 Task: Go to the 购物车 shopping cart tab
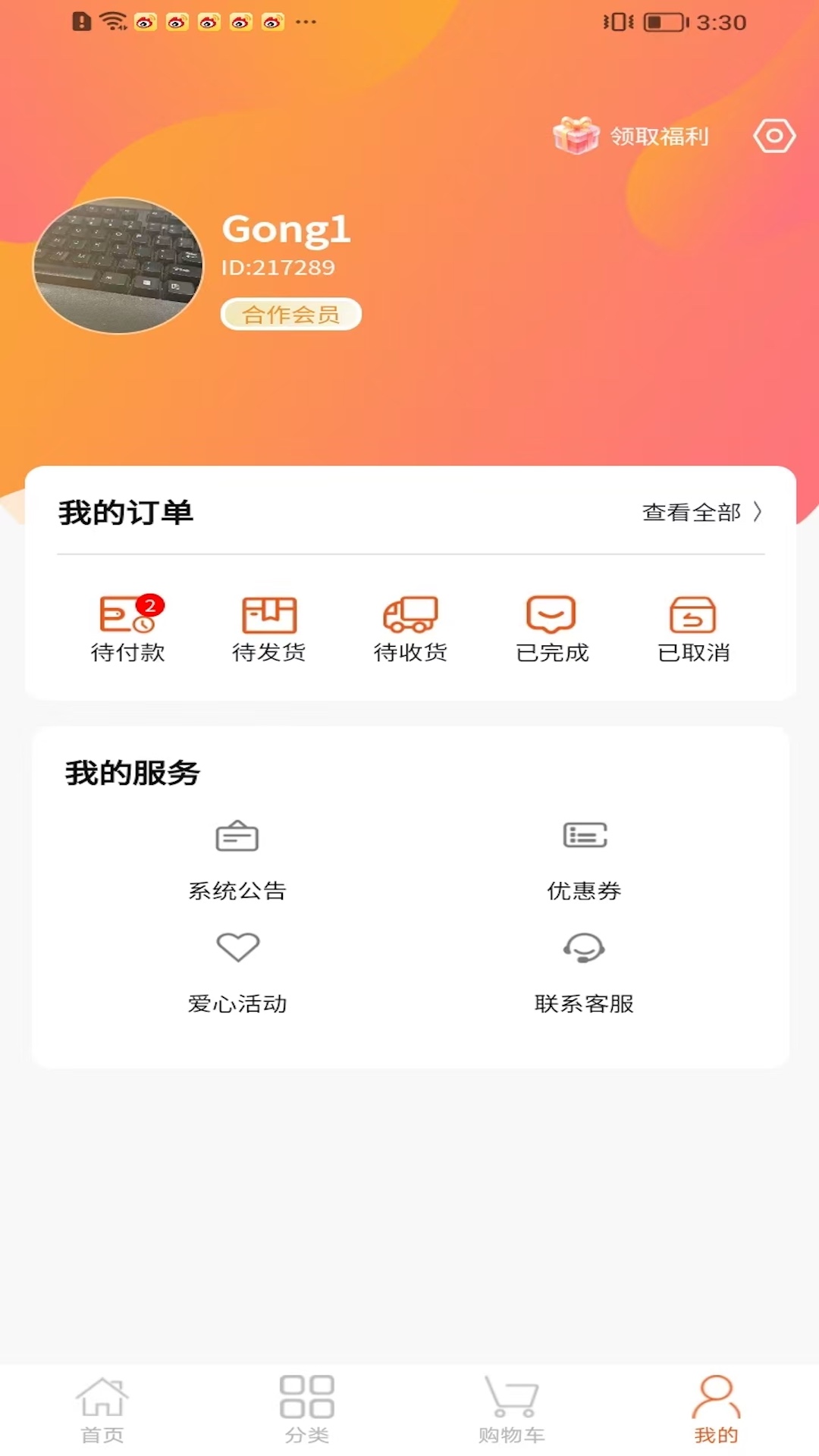512,1410
